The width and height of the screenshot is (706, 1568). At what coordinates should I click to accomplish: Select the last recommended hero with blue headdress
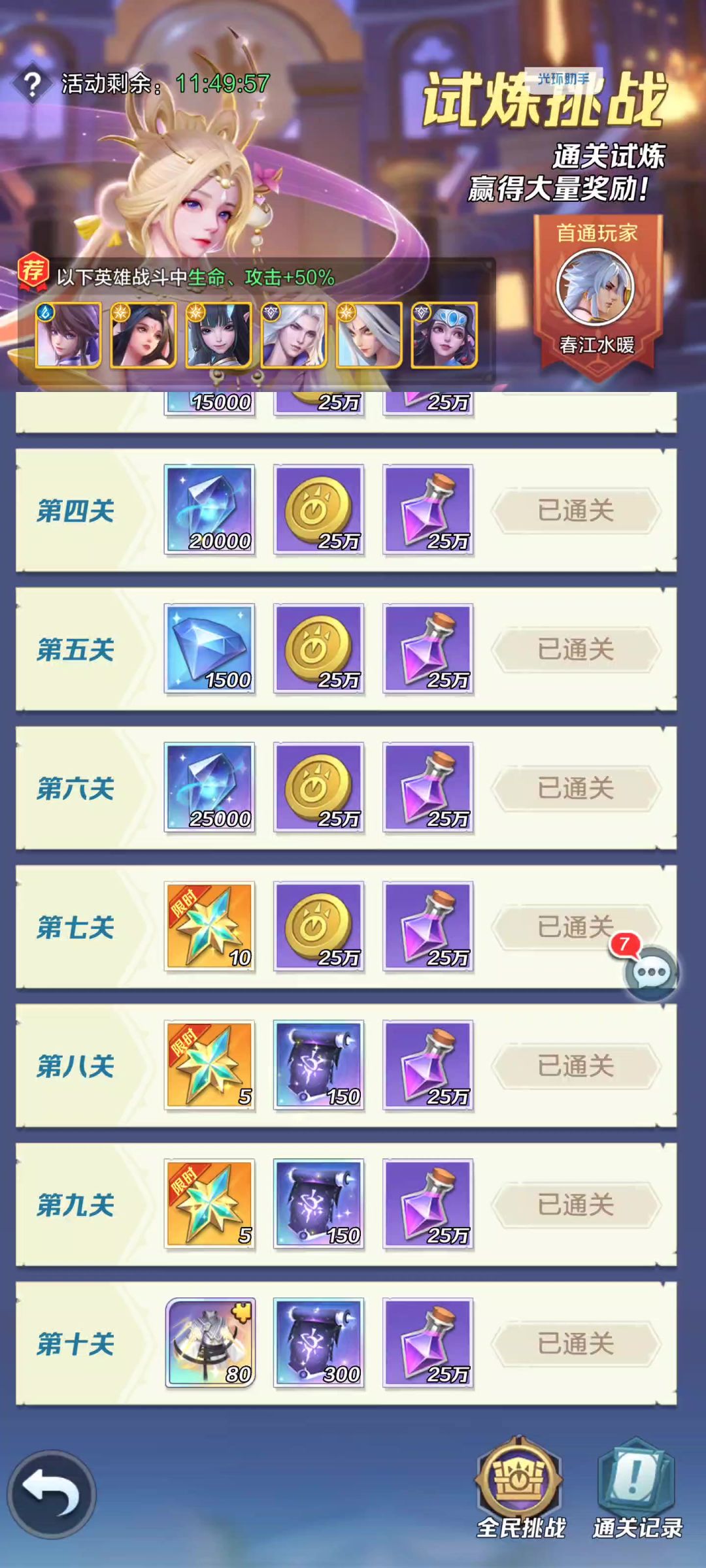point(444,335)
